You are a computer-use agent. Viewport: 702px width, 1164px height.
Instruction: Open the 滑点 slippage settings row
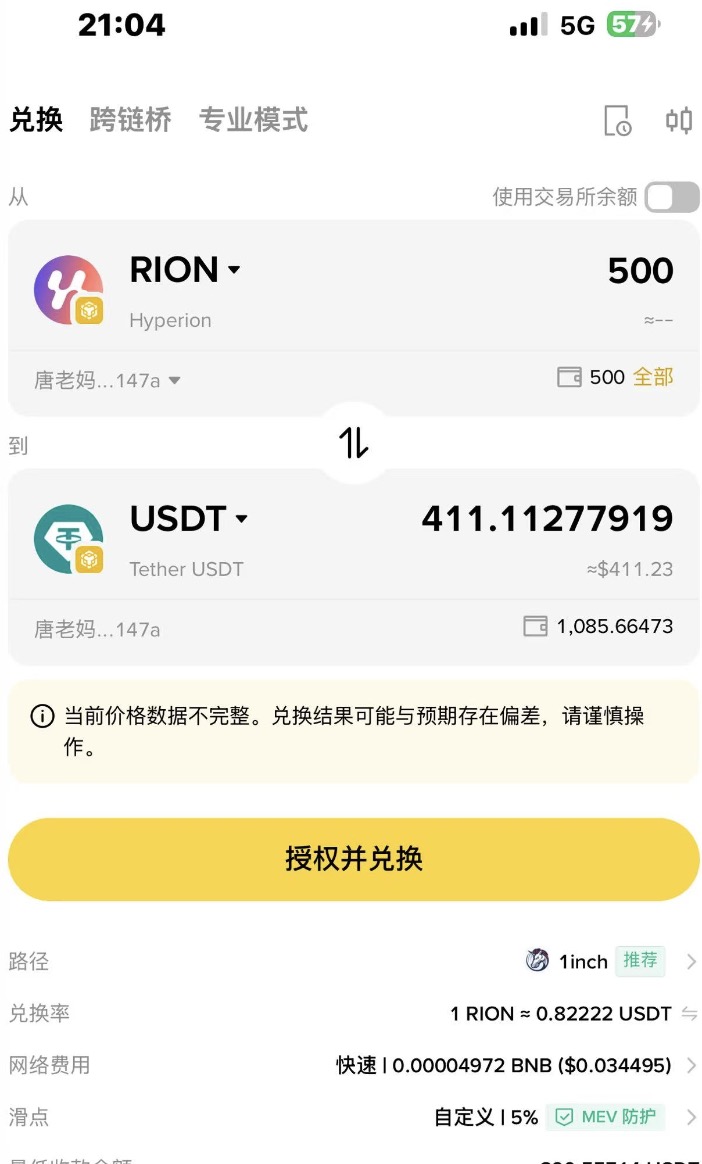click(354, 1116)
